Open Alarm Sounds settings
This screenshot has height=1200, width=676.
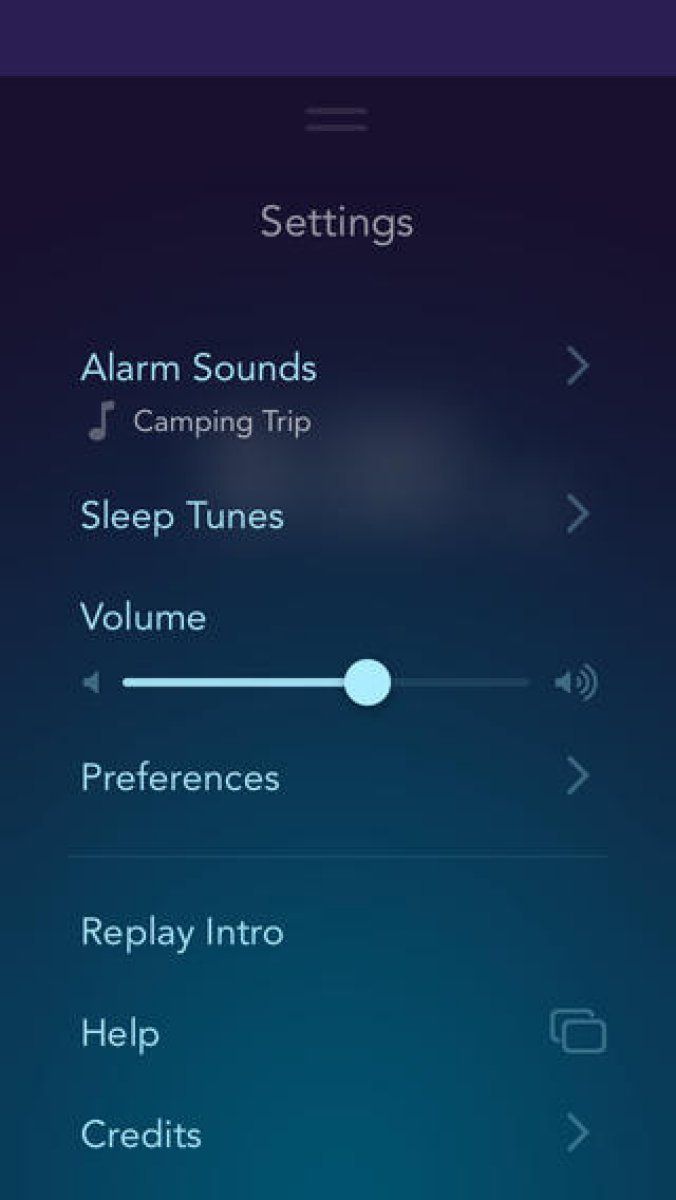pos(198,368)
